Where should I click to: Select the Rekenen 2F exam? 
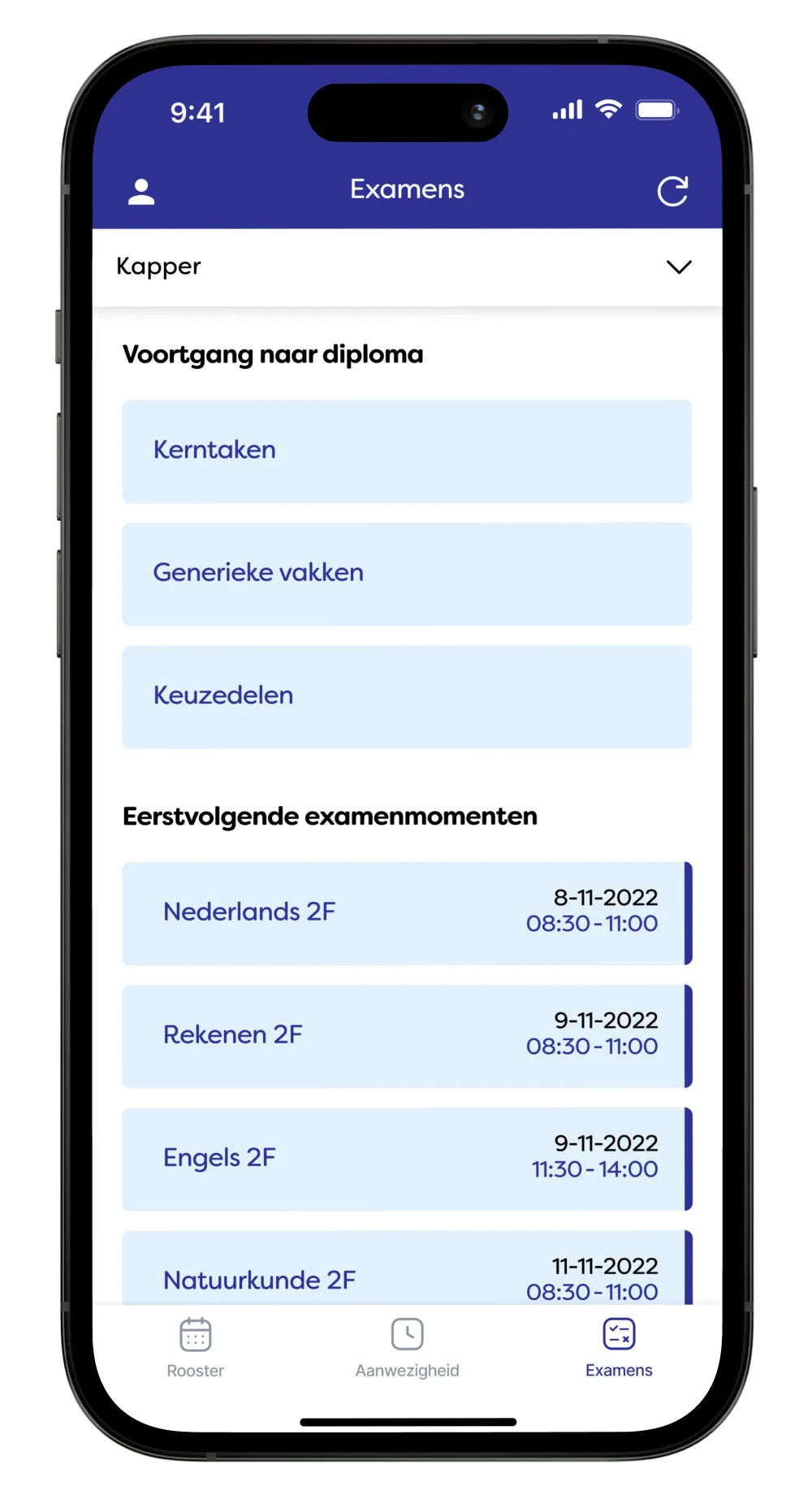tap(407, 1035)
